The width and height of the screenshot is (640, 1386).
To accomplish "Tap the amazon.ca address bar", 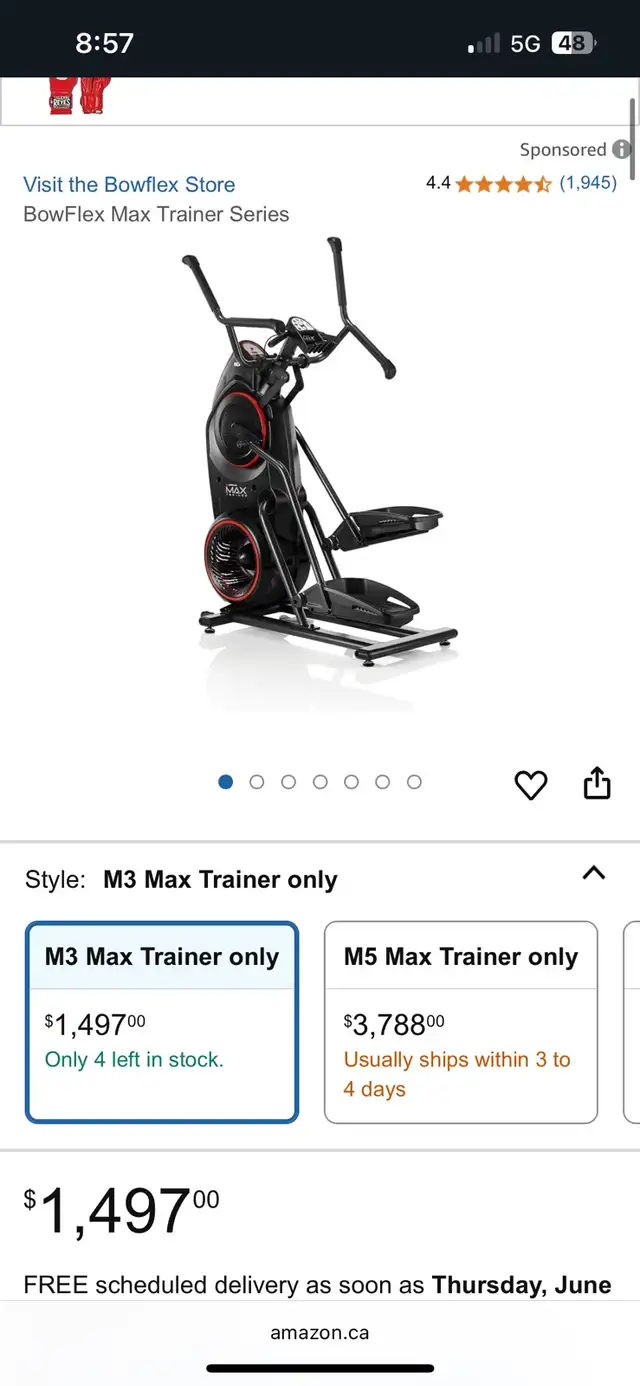I will coord(319,1333).
